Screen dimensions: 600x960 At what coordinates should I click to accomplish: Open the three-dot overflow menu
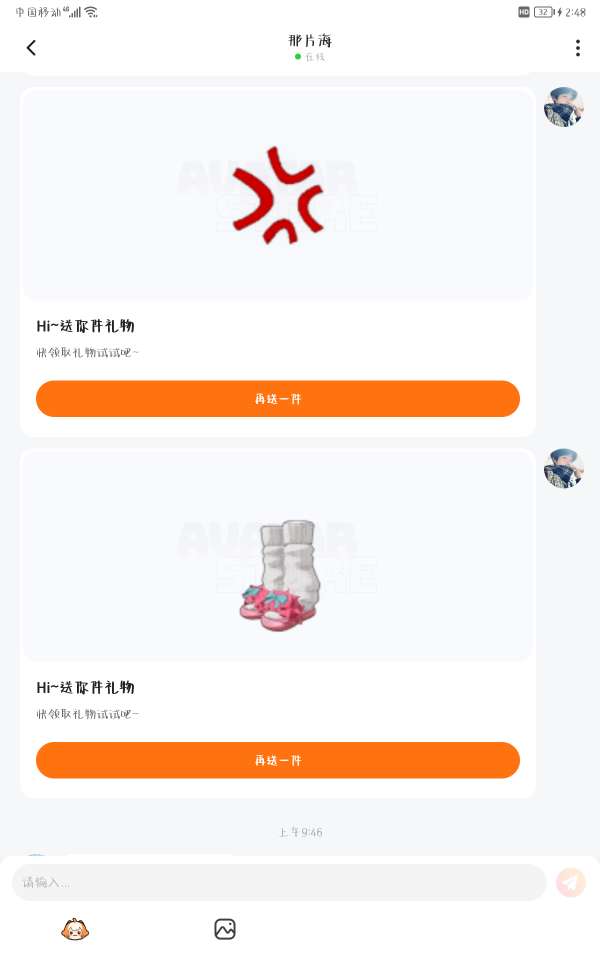(577, 48)
